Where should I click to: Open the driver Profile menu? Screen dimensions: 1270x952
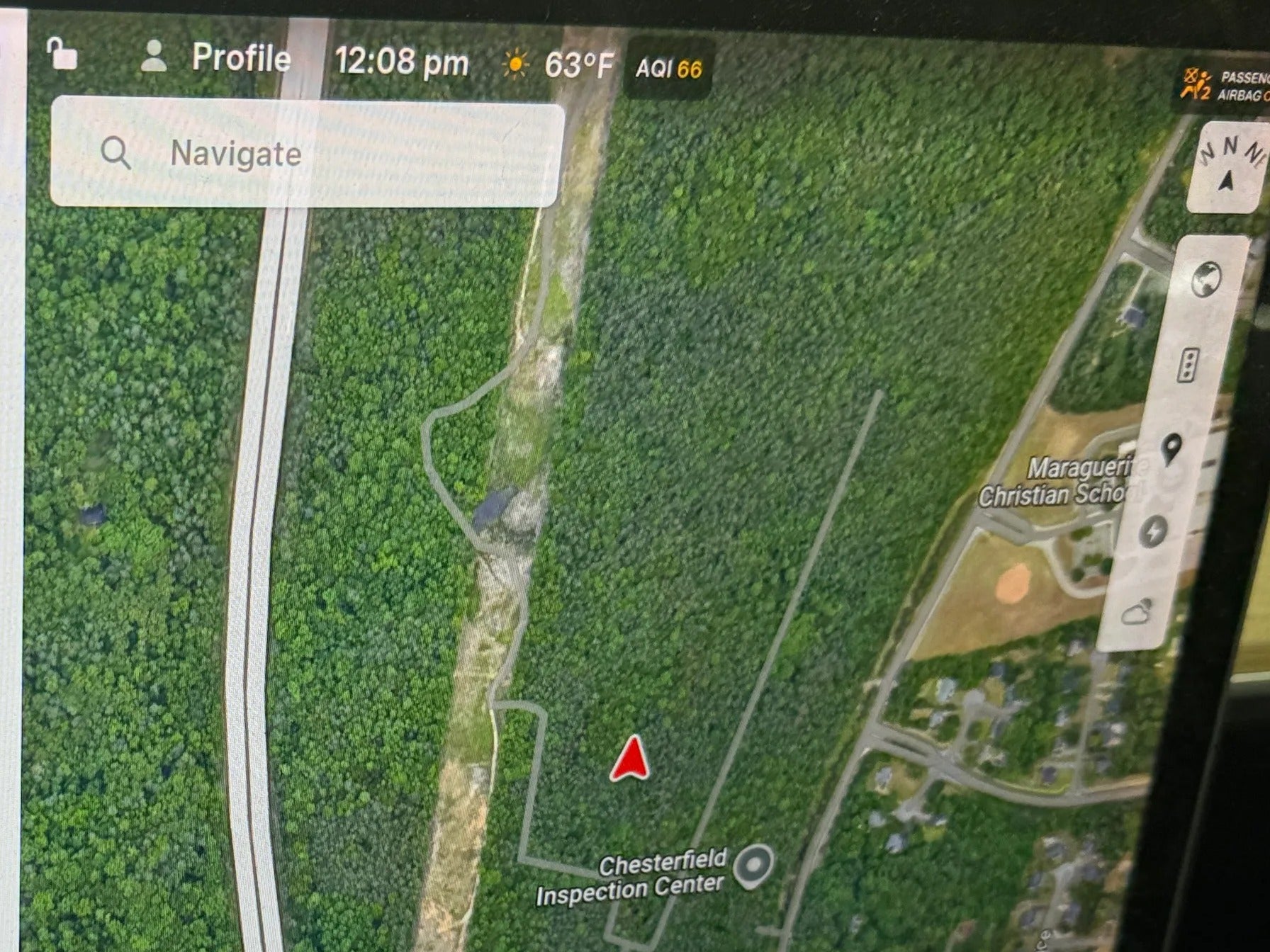(x=216, y=57)
